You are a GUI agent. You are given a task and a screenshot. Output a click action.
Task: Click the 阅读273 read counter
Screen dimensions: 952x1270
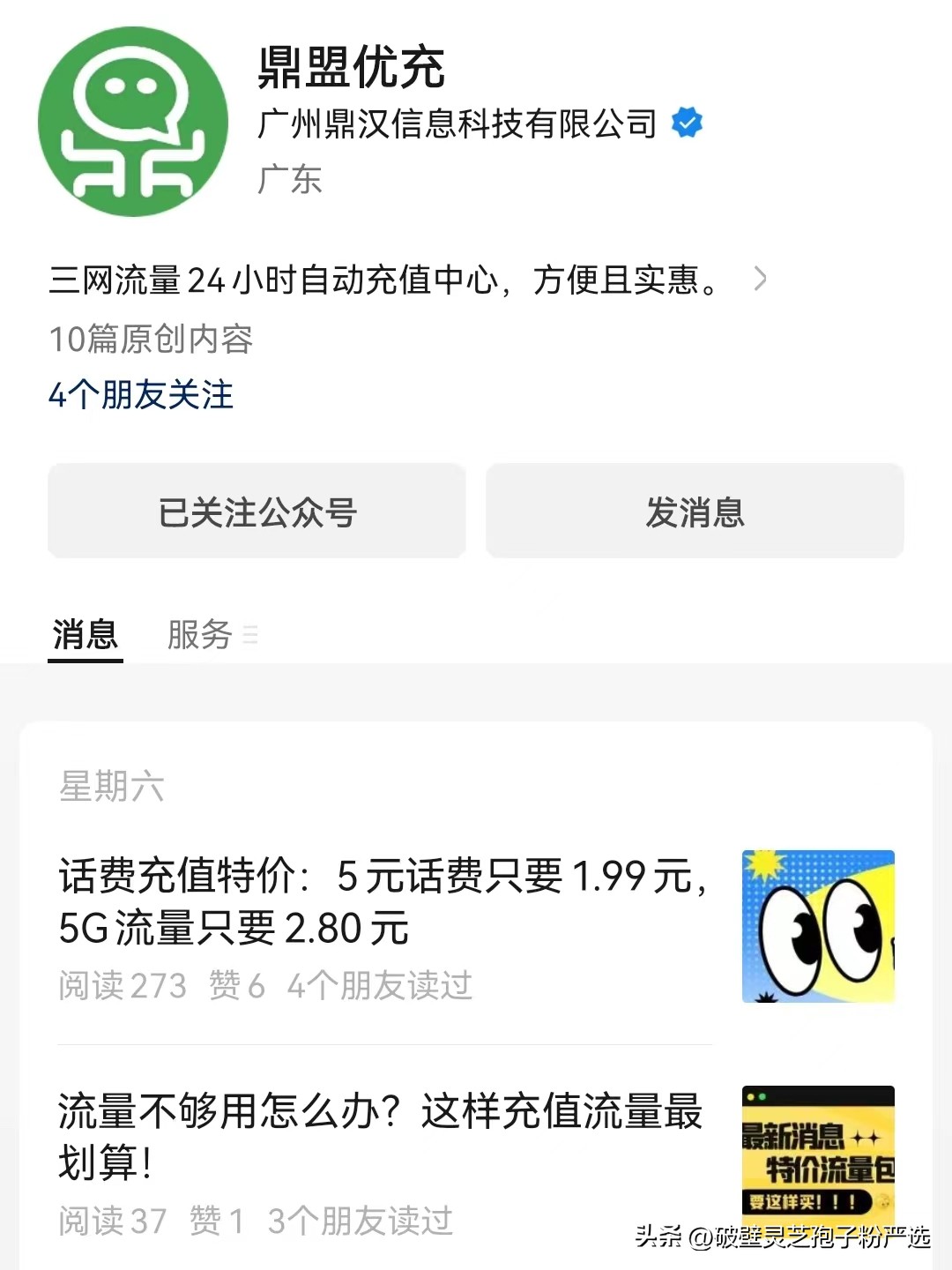pyautogui.click(x=123, y=986)
